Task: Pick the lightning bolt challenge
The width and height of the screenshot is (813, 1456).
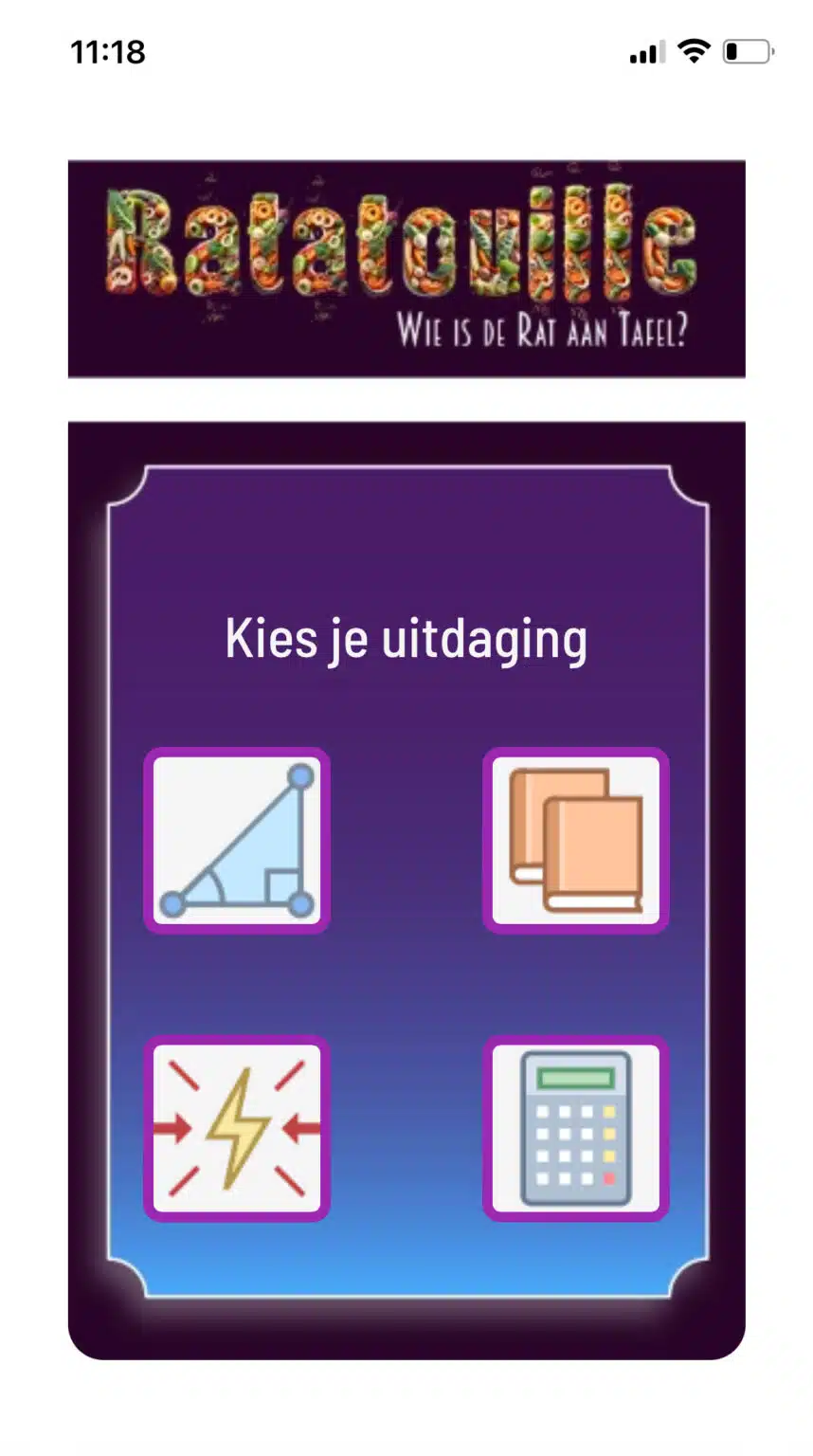Action: pos(237,1128)
